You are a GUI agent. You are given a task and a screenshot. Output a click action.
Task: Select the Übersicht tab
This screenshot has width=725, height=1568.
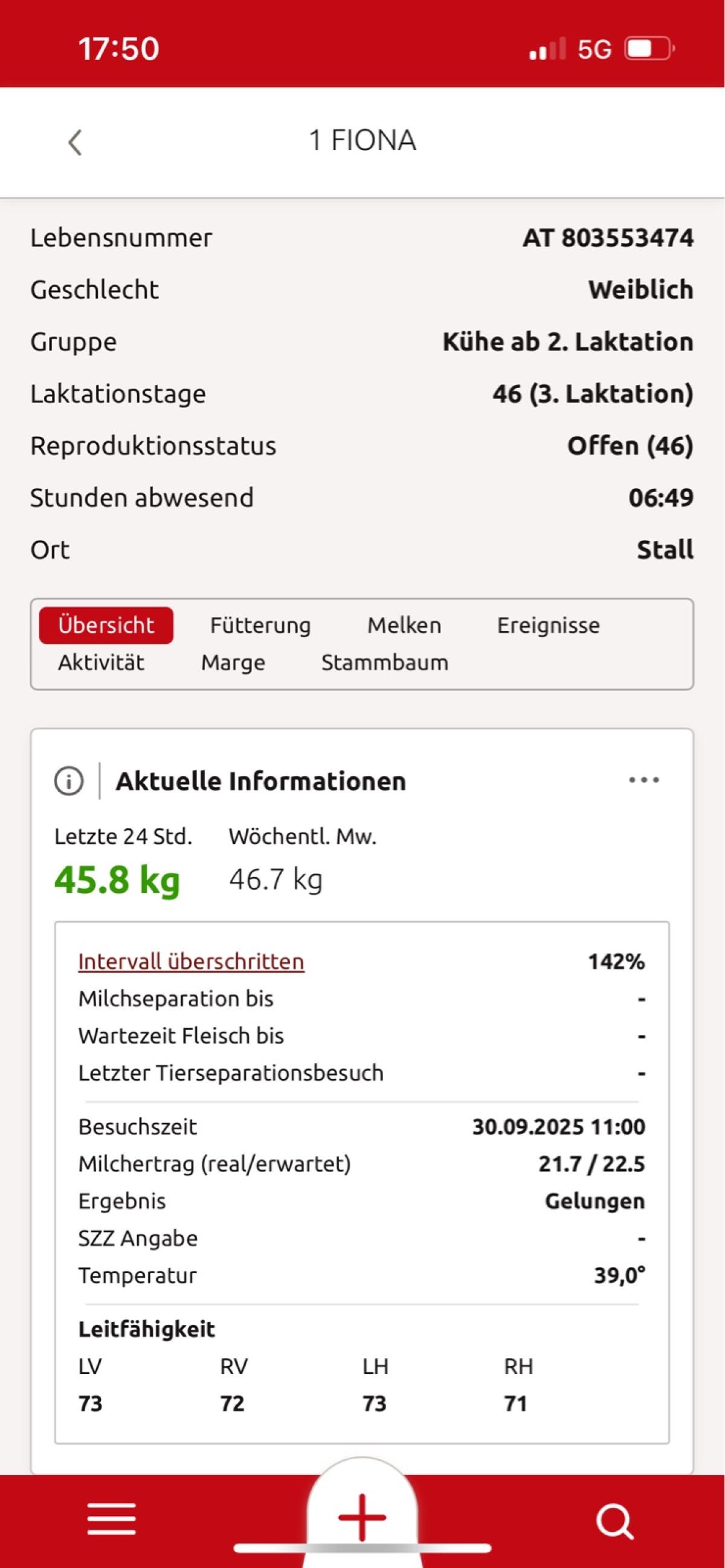[106, 625]
